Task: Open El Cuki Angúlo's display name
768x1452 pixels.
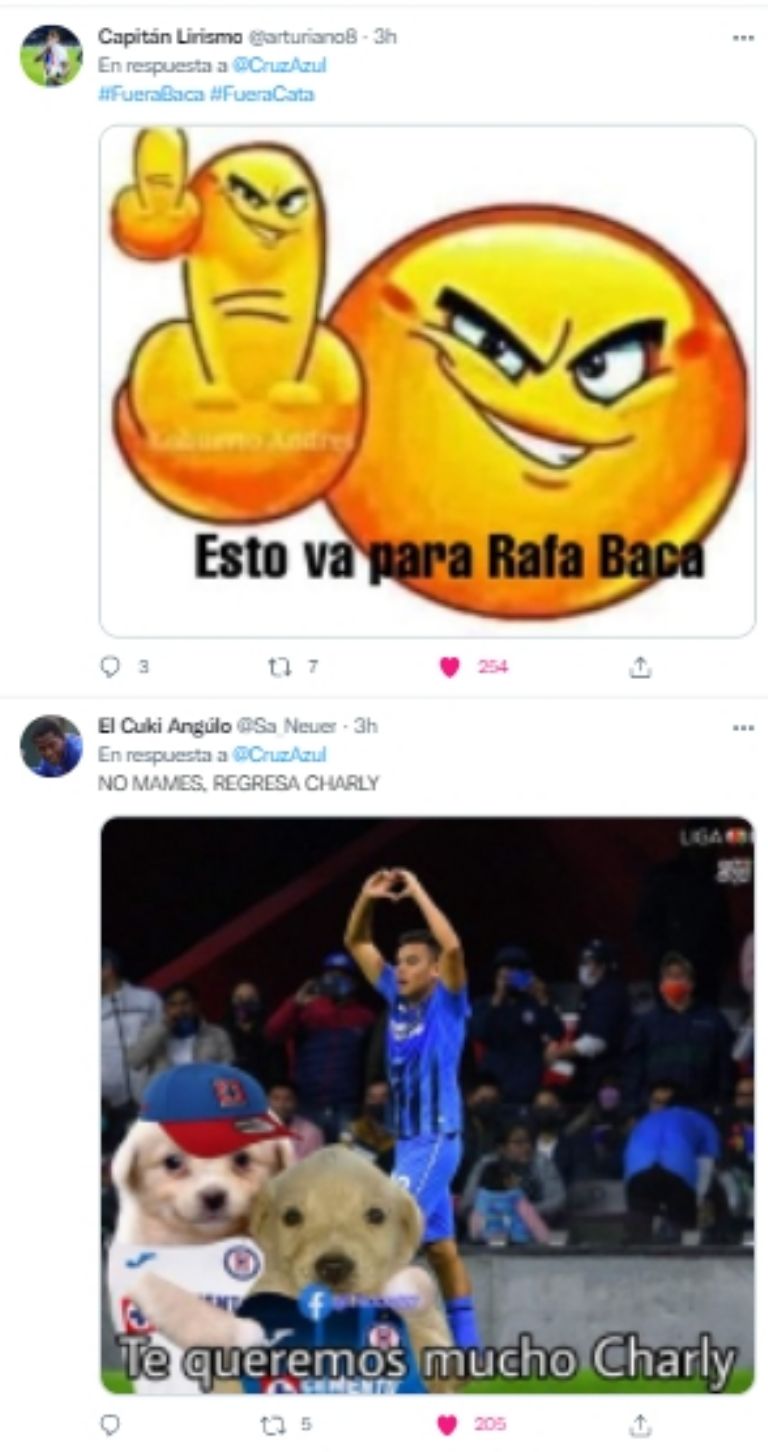Action: pyautogui.click(x=163, y=726)
